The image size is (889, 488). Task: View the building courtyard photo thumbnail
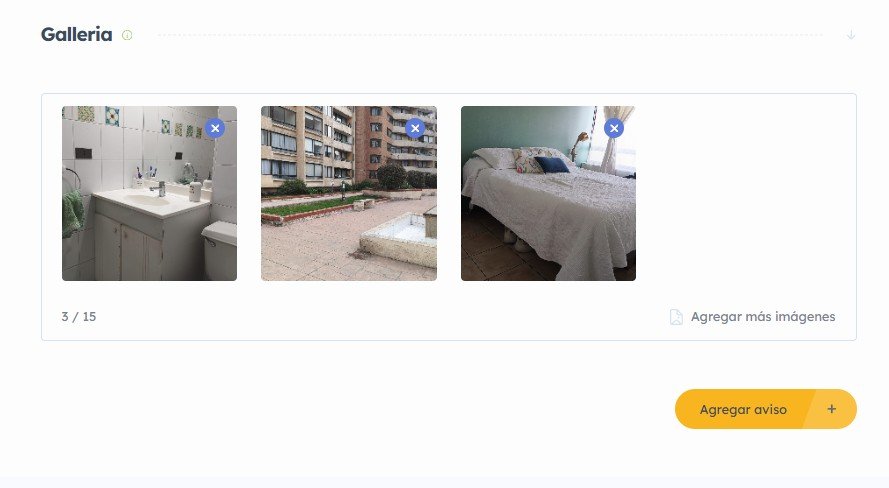(x=348, y=205)
